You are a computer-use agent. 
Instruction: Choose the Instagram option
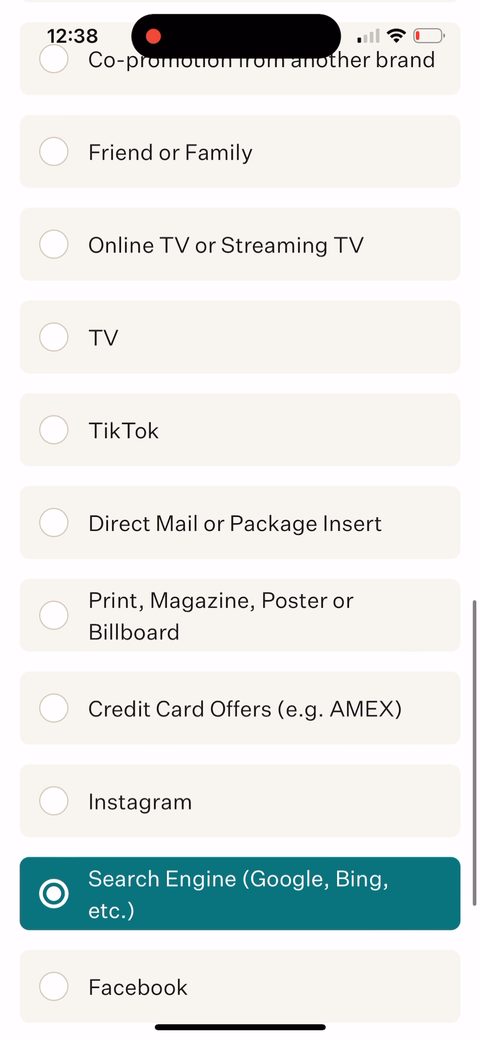[240, 801]
